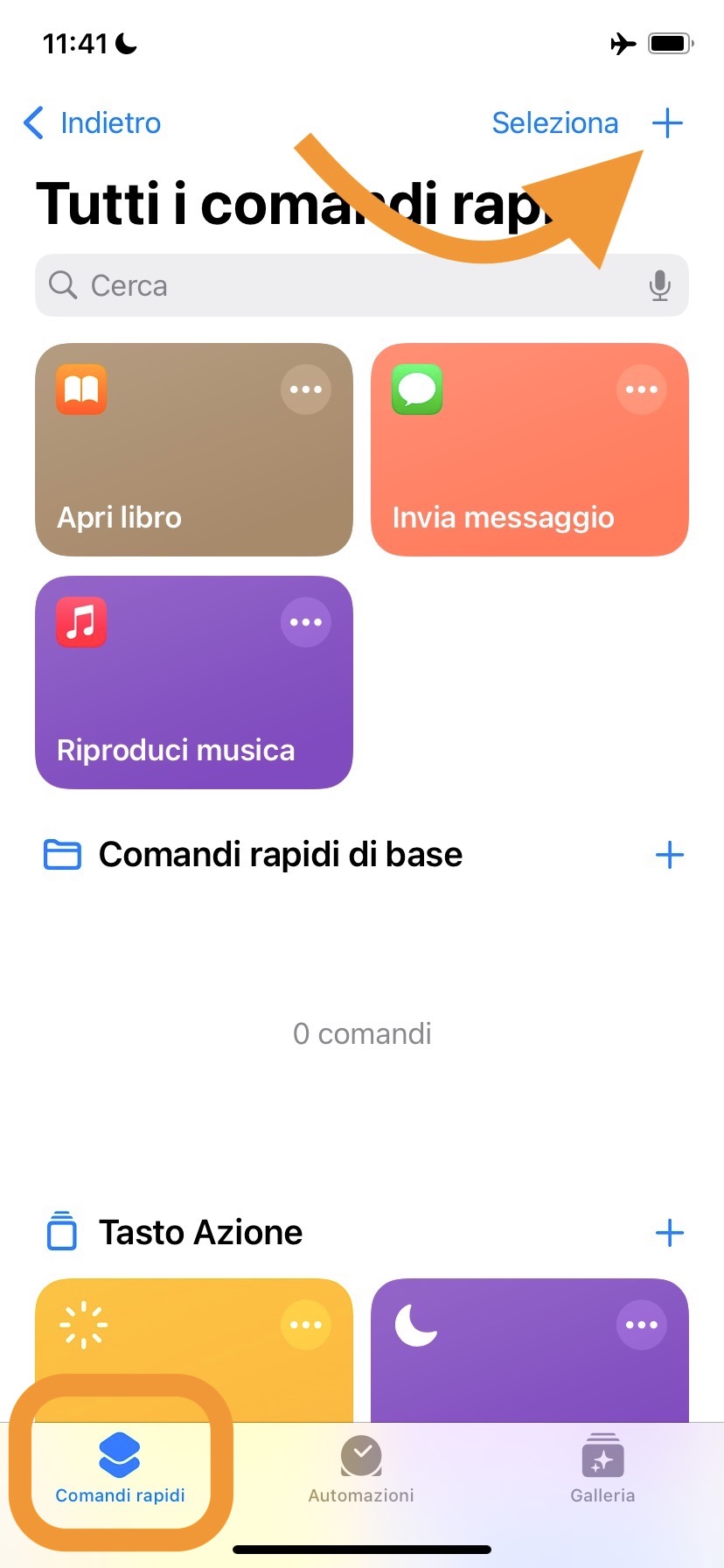Image resolution: width=724 pixels, height=1568 pixels.
Task: Go back via Indietro
Action: (x=93, y=123)
